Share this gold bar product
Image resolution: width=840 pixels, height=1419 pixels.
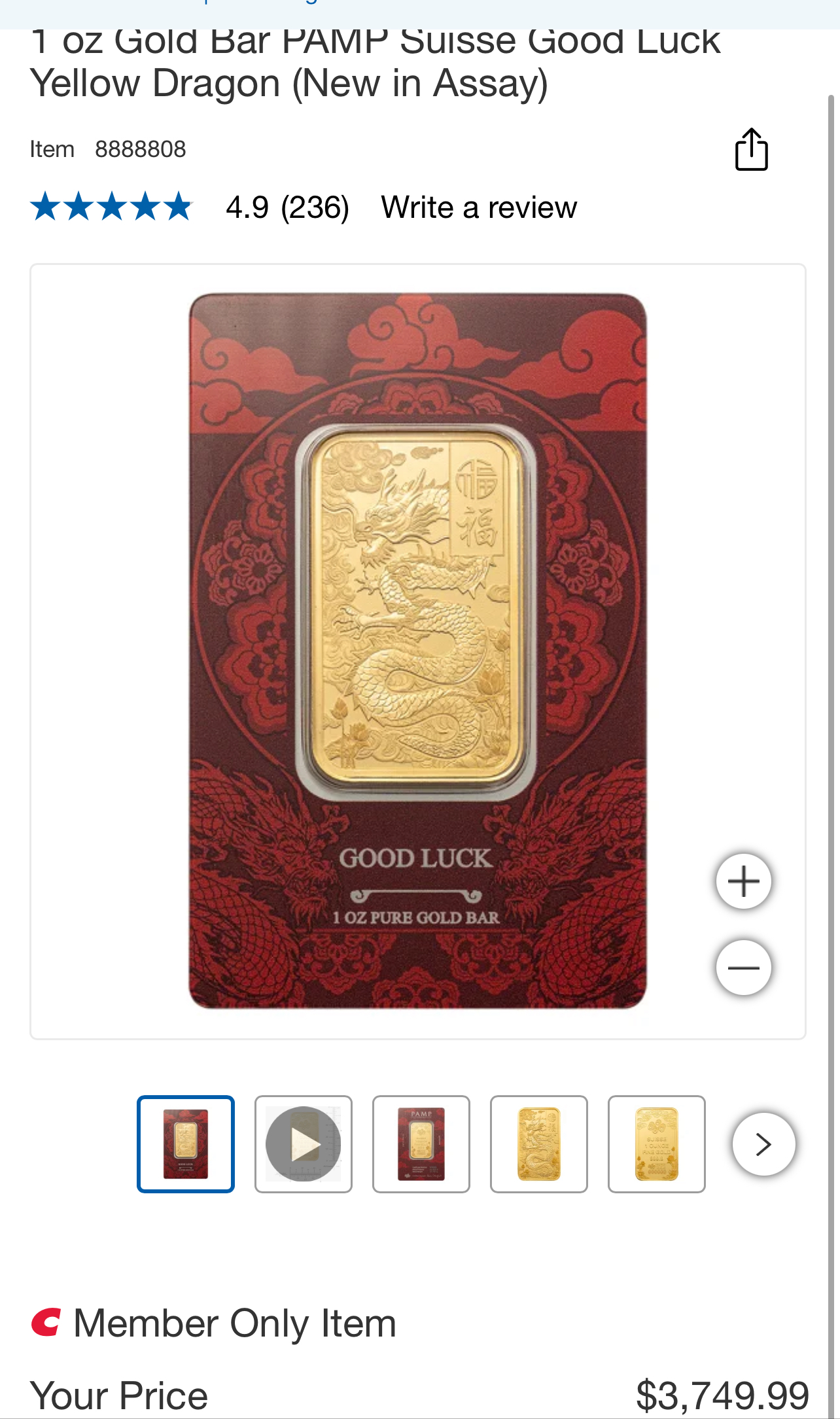751,149
